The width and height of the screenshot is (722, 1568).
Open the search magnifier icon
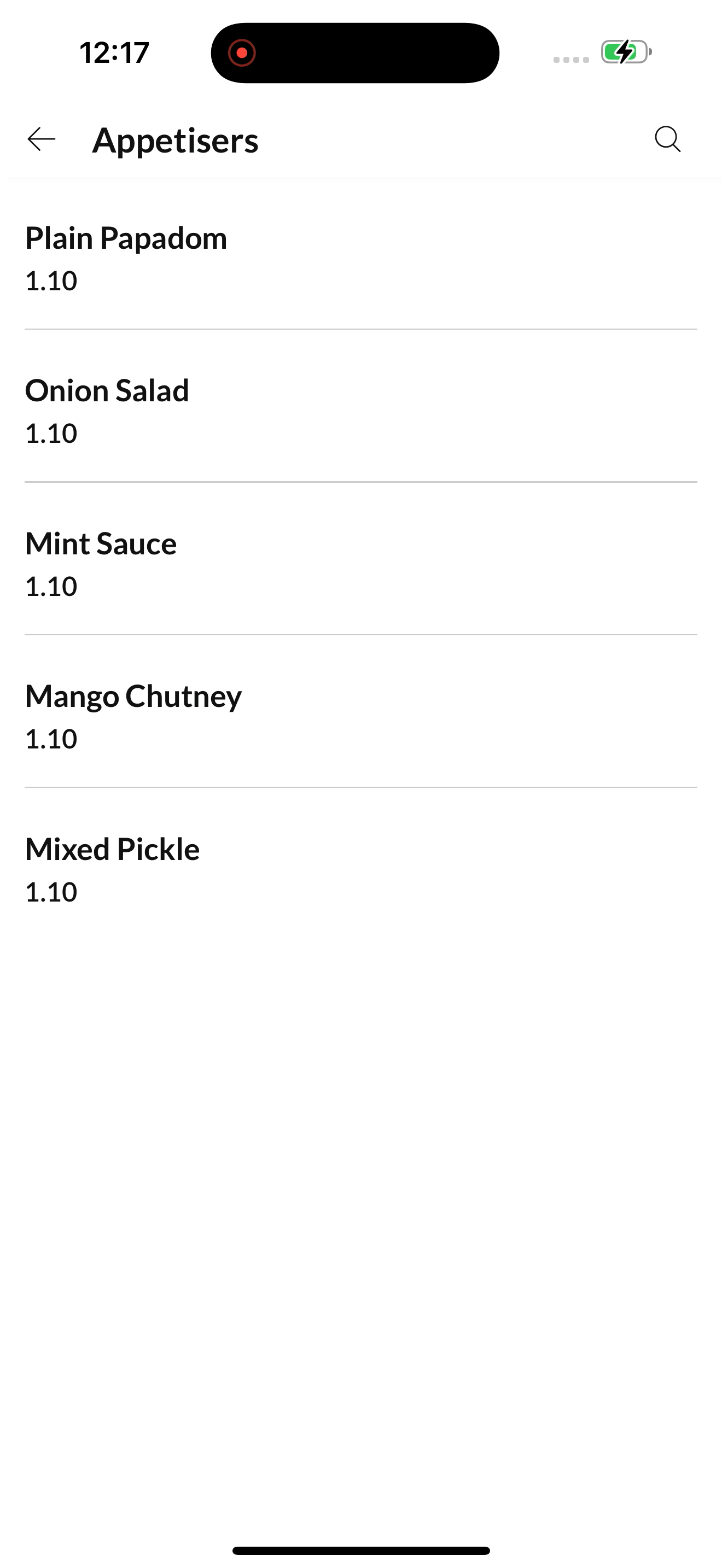pos(668,139)
